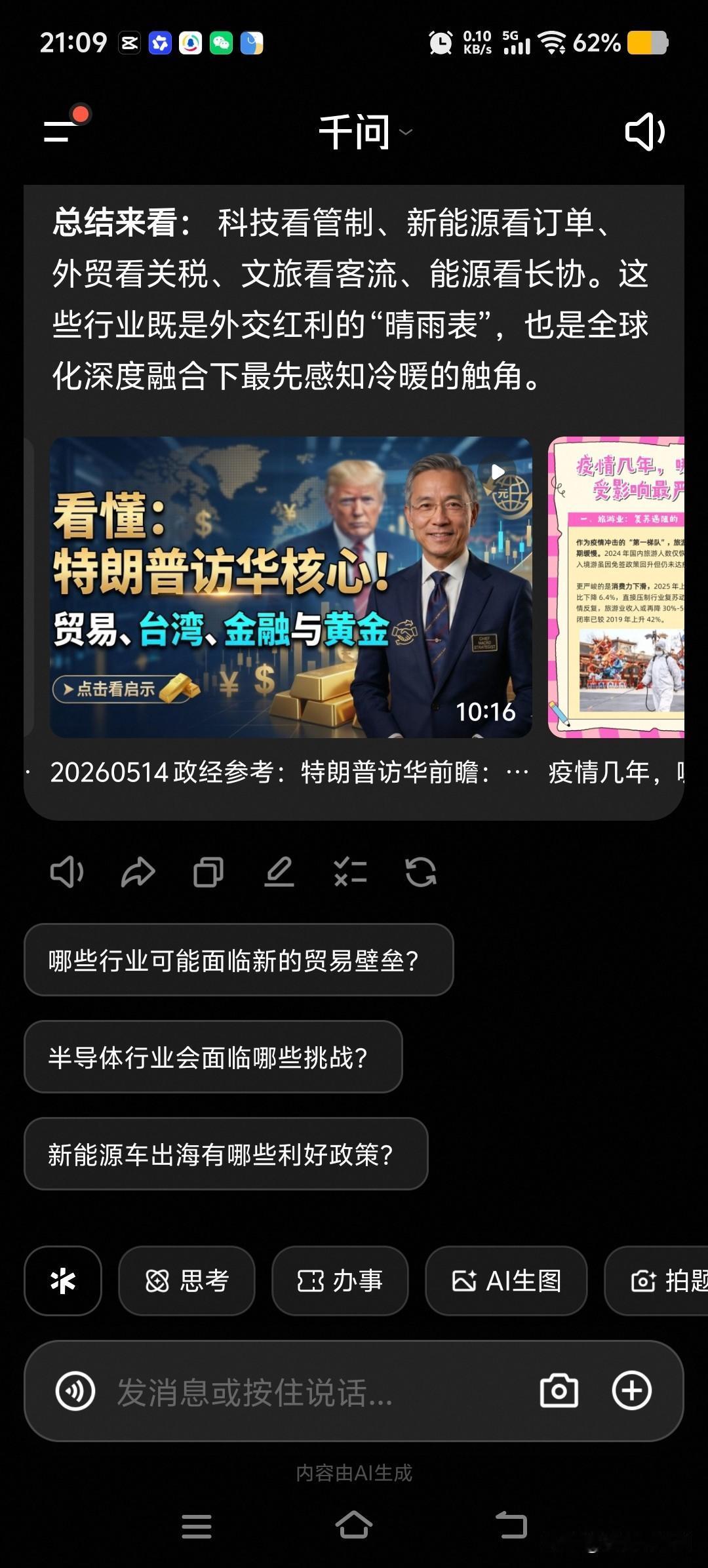Share this answer
708x1568 pixels.
(138, 872)
